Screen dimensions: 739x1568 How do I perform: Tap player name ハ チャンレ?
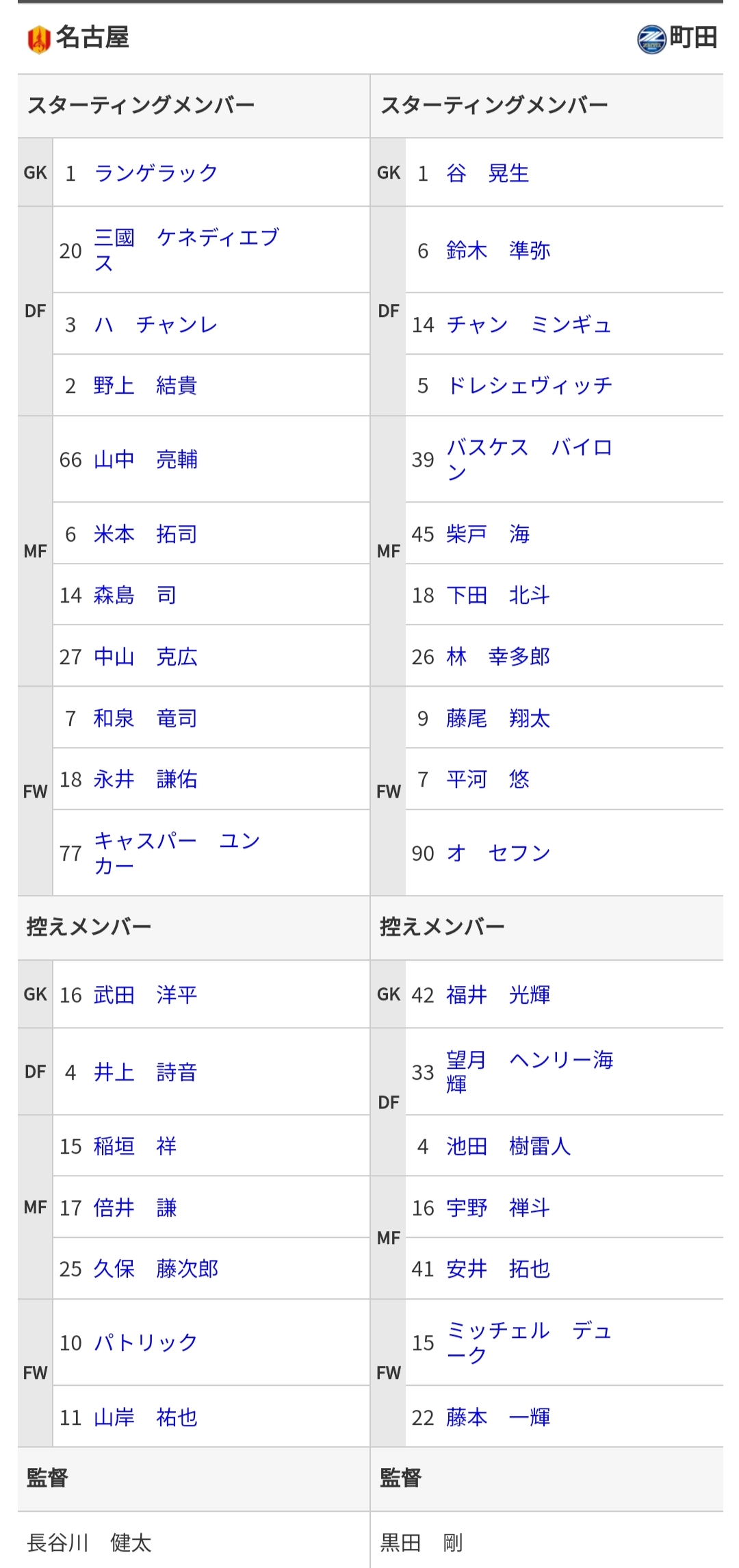(156, 325)
